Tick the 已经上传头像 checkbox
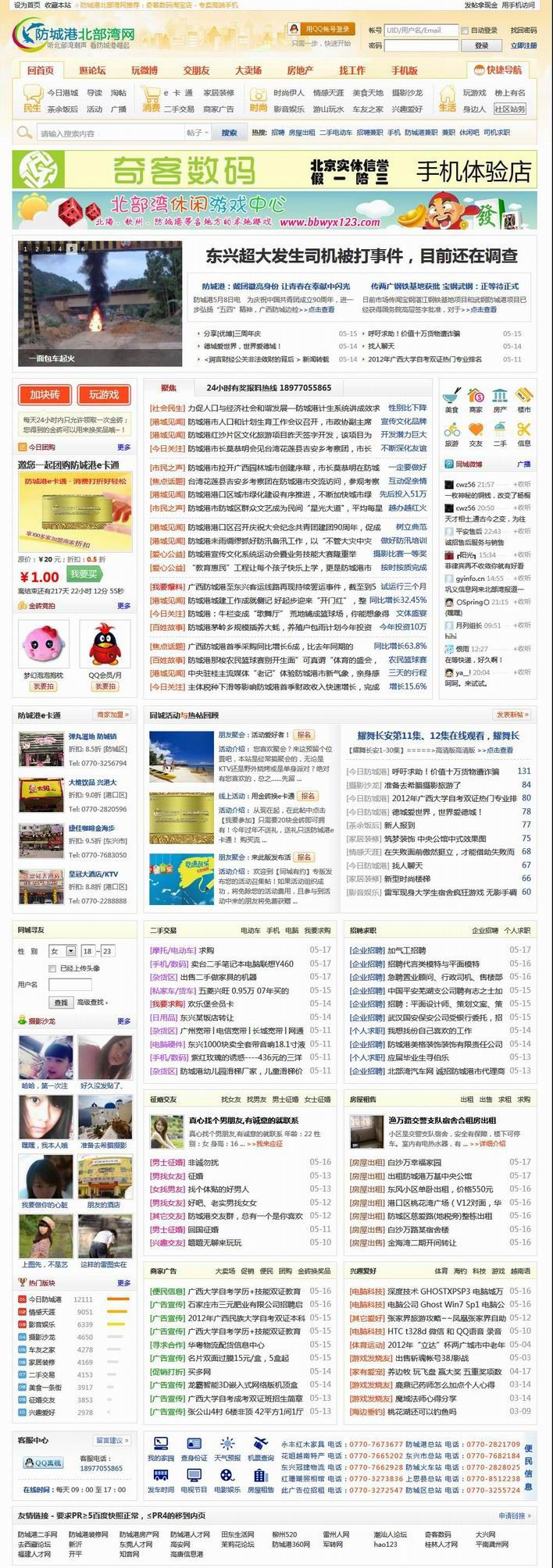 coord(52,968)
